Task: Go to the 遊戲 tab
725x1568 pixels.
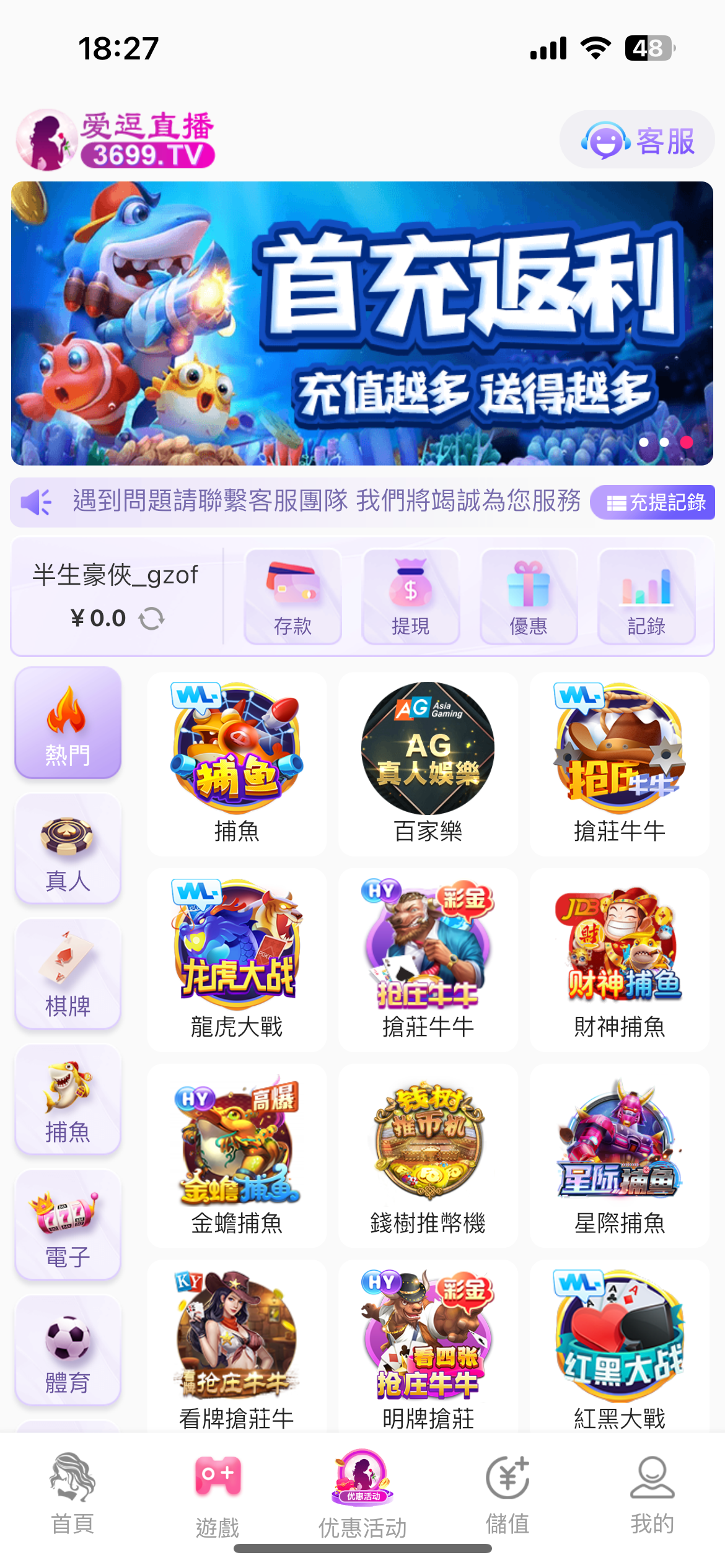Action: pyautogui.click(x=217, y=1494)
